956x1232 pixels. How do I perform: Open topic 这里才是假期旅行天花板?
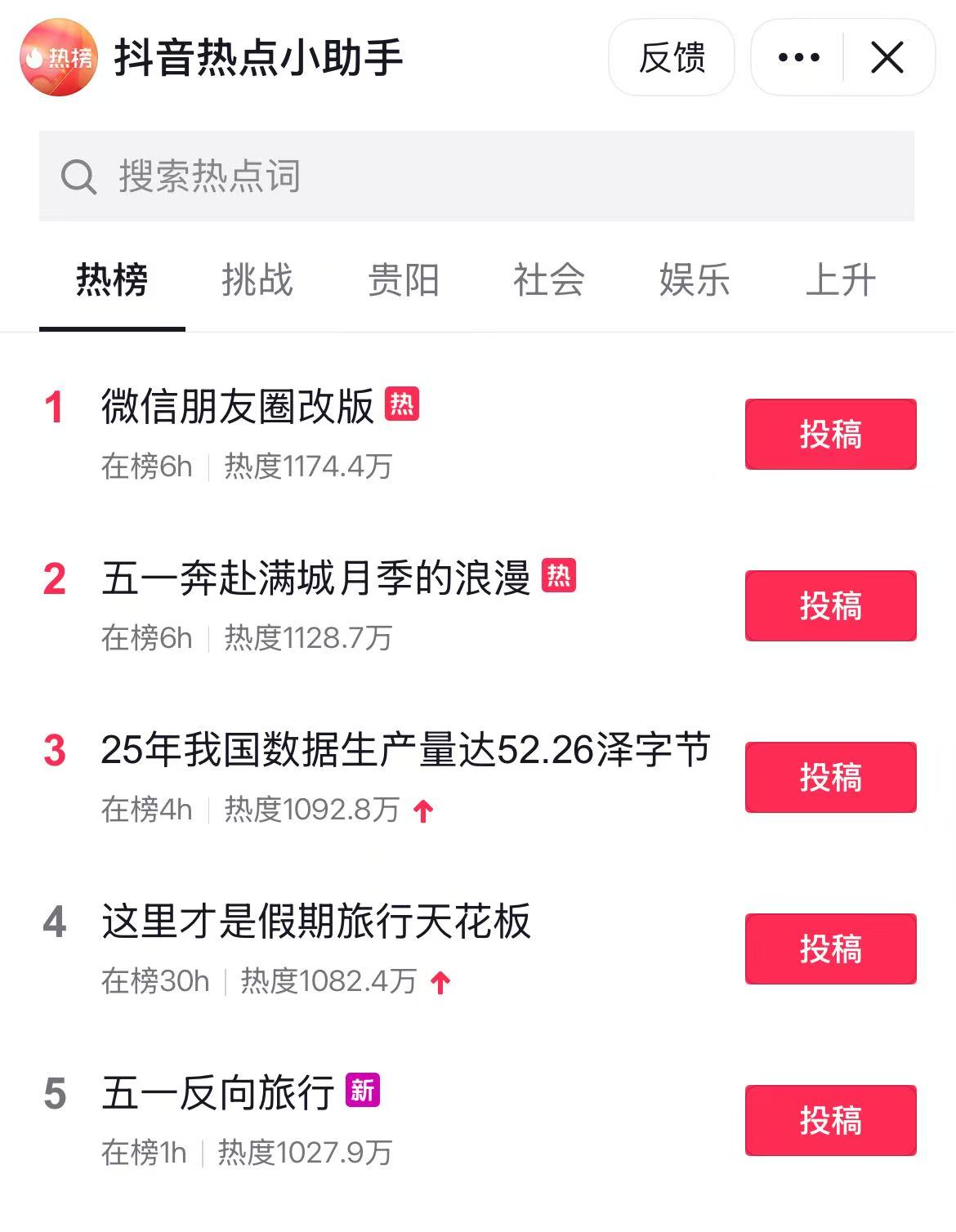(x=316, y=922)
